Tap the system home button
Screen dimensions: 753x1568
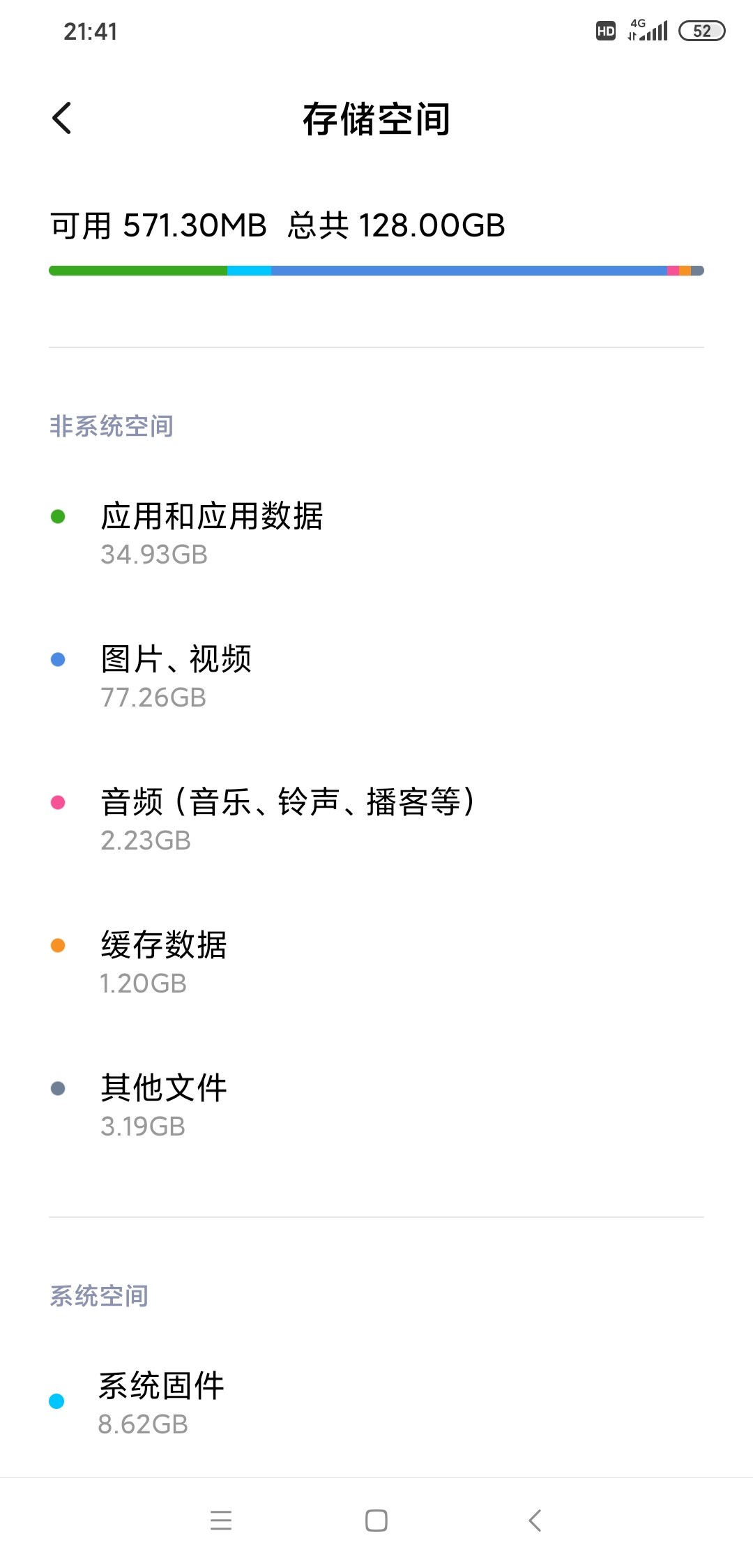click(x=376, y=1521)
